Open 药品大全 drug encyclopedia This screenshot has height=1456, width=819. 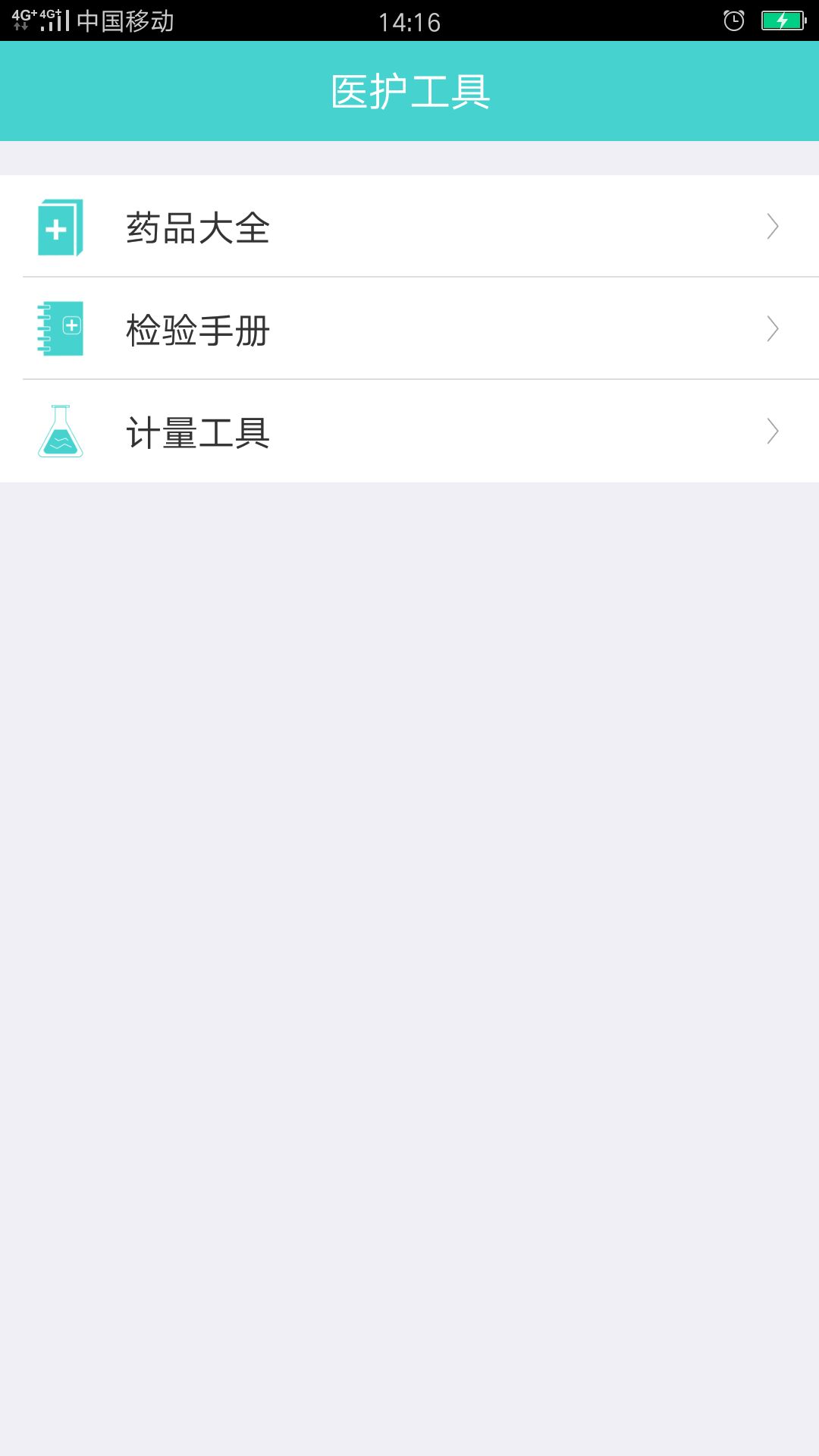(x=409, y=227)
